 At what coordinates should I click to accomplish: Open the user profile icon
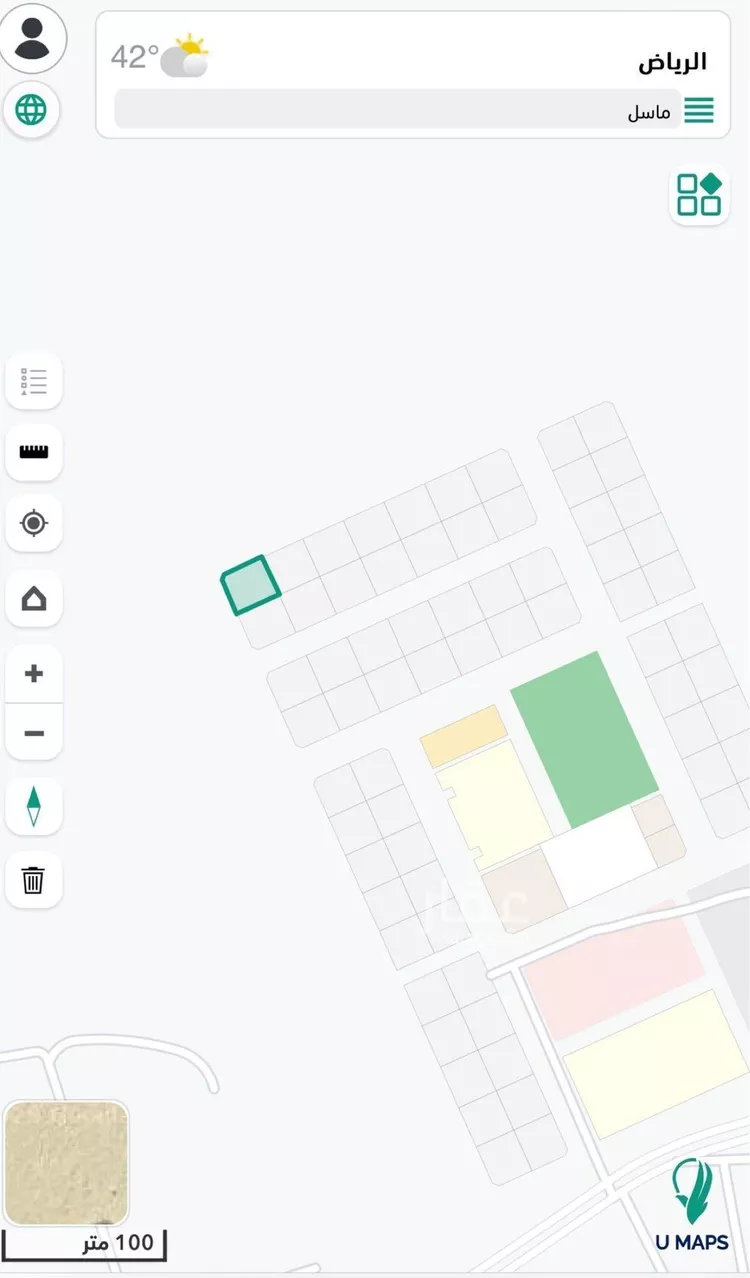pyautogui.click(x=33, y=38)
